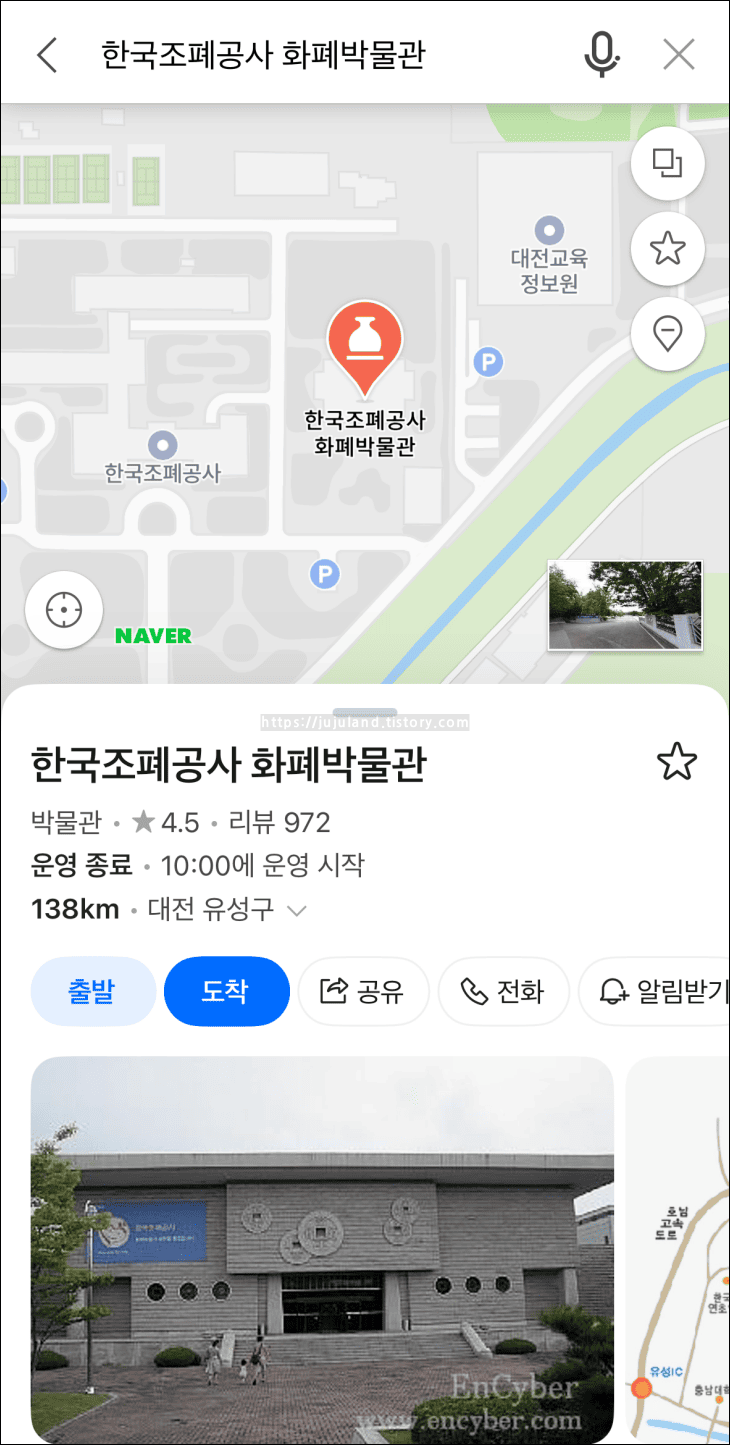The height and width of the screenshot is (1445, 730).
Task: Tap the 출발 departure tab
Action: coord(93,991)
